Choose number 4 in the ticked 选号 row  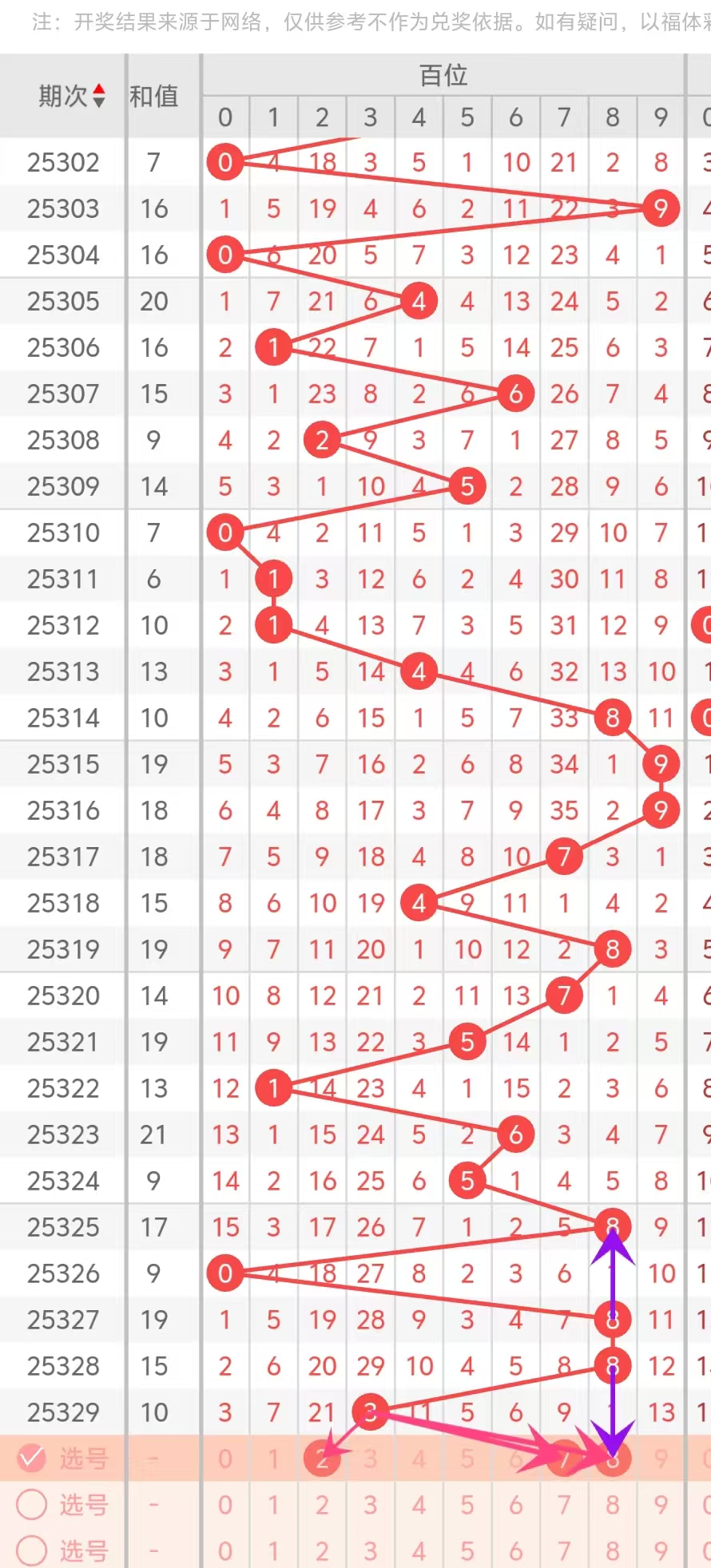[419, 1459]
